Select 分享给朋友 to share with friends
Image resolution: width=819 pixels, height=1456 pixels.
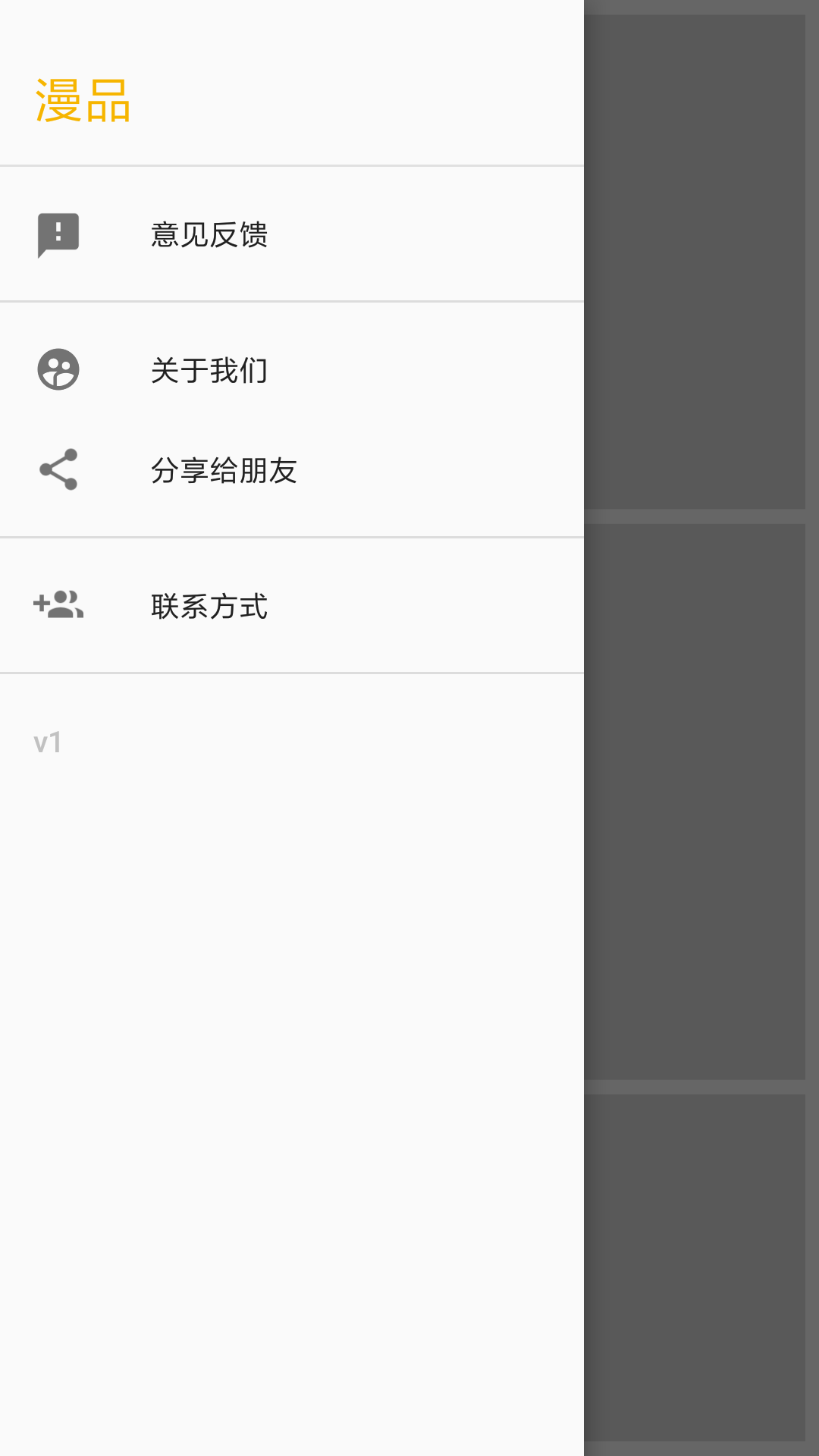(292, 470)
